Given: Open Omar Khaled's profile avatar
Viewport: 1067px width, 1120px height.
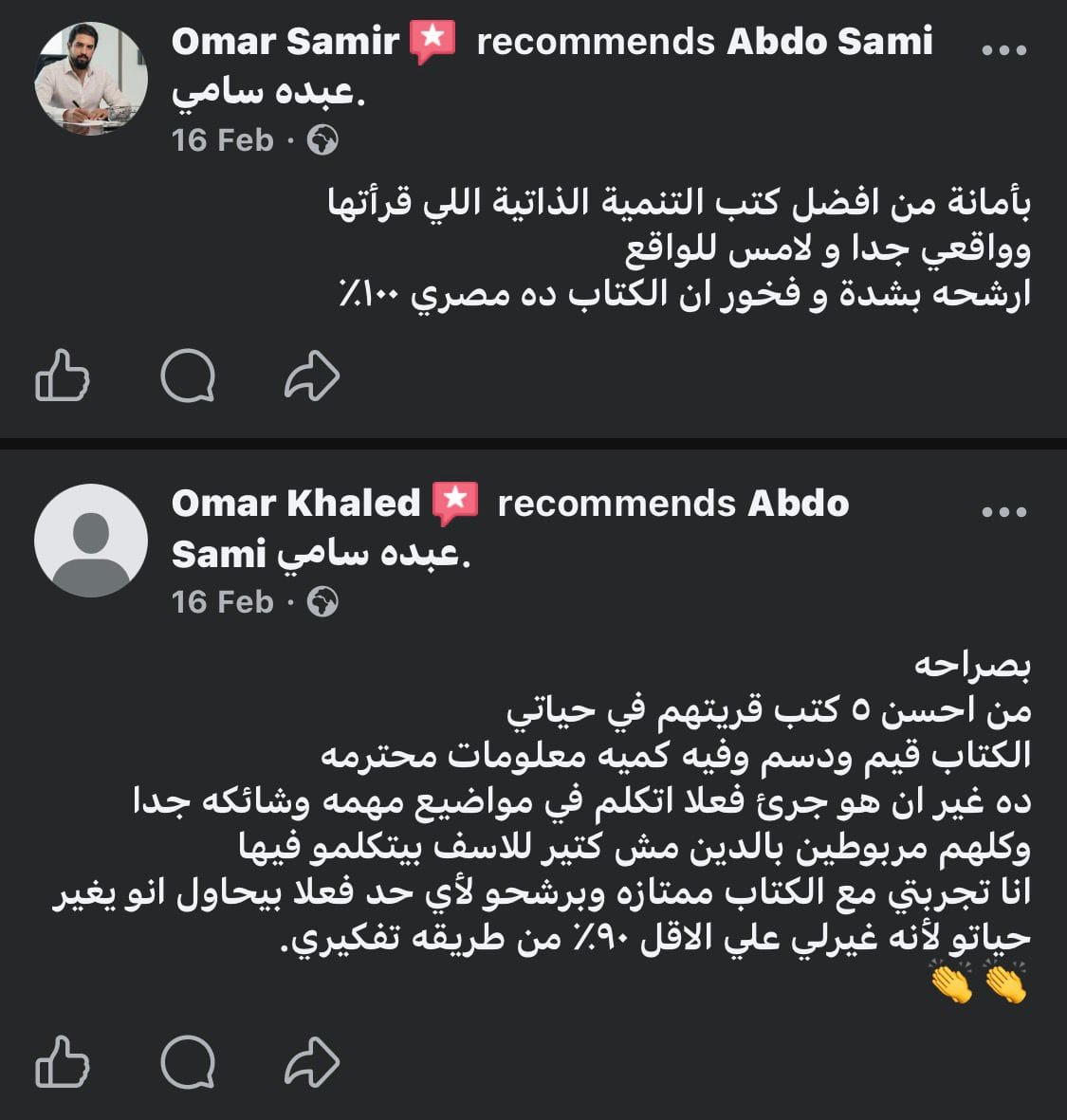Looking at the screenshot, I should pos(90,541).
